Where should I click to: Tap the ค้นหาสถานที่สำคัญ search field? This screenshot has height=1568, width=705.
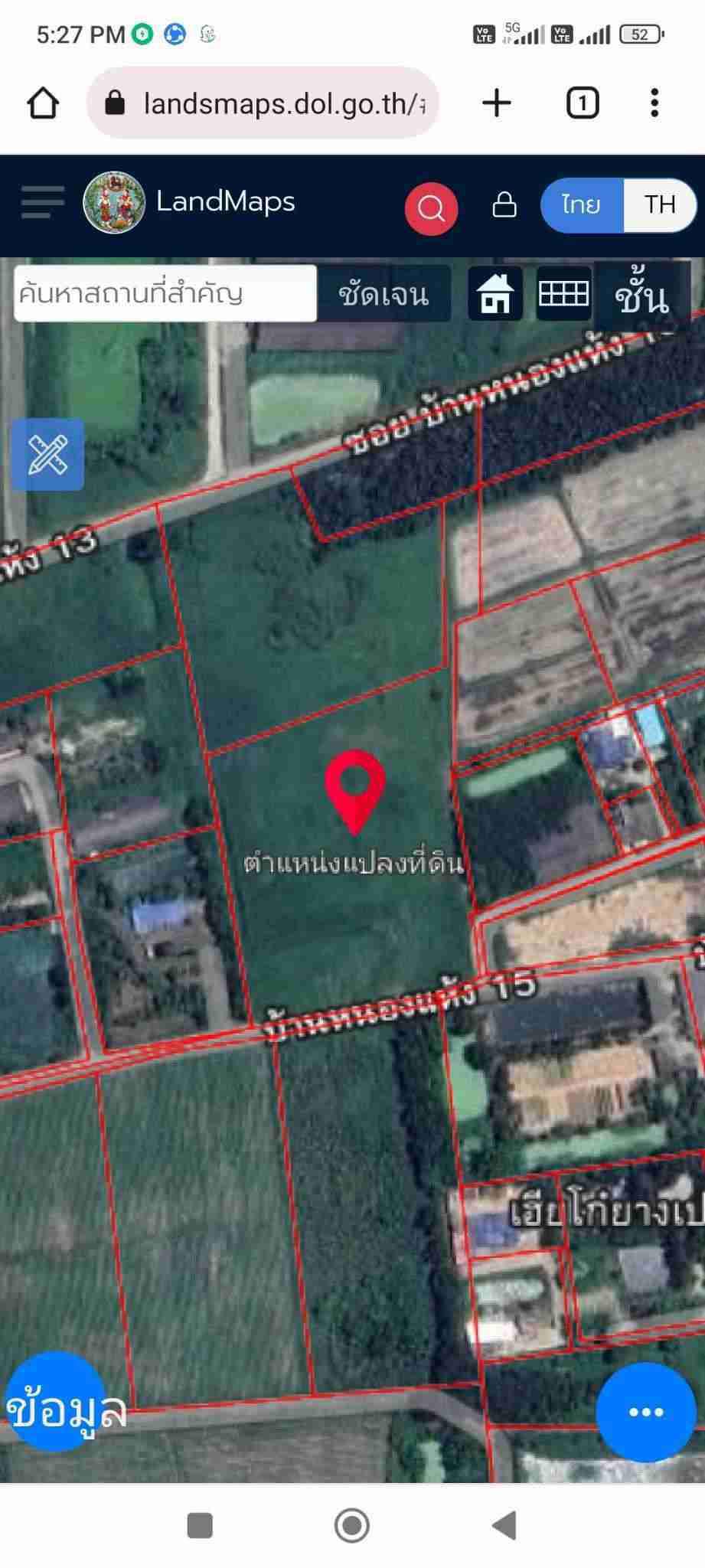[x=165, y=293]
